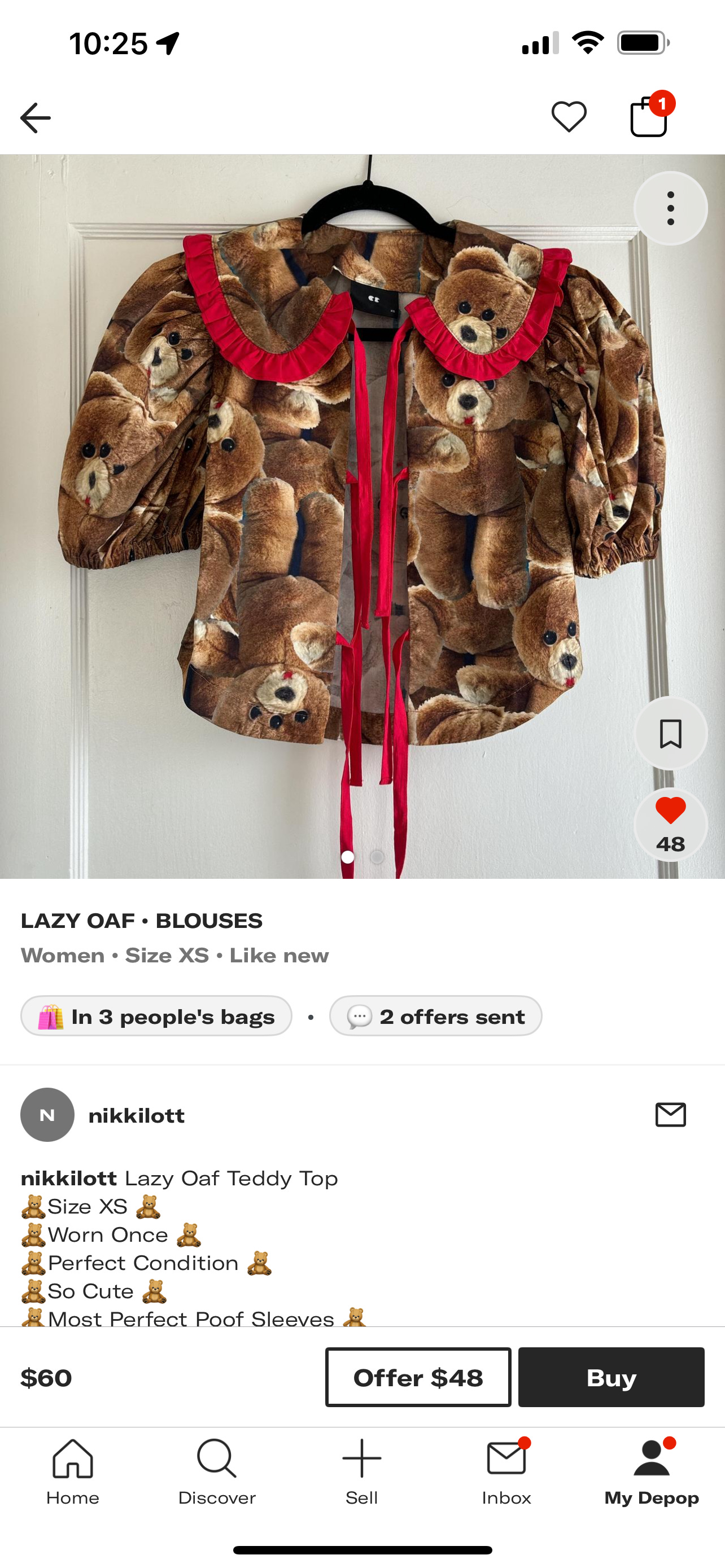Save this listing with the bookmark icon

click(670, 733)
